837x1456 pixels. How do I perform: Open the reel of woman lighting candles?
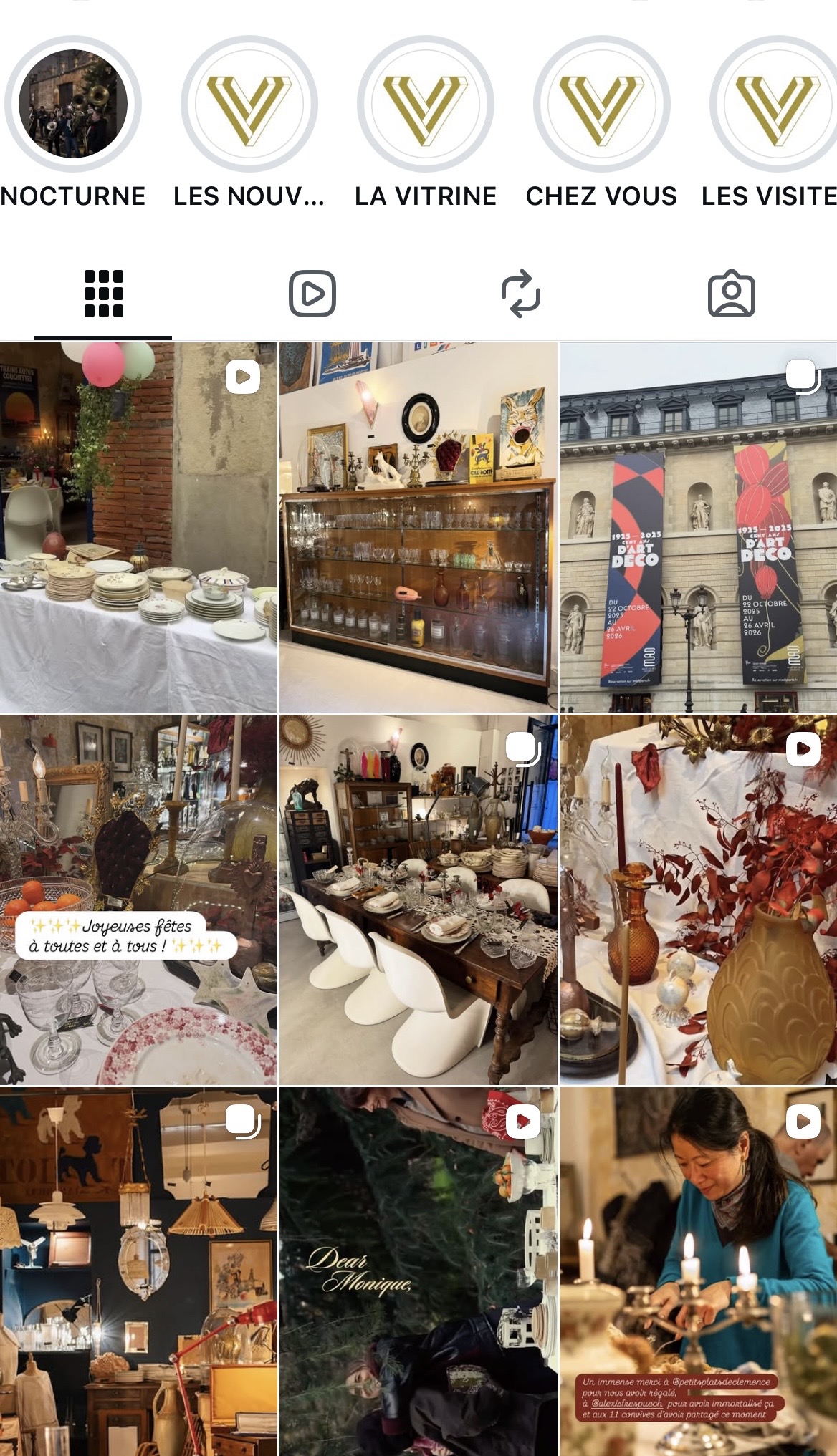click(698, 1271)
